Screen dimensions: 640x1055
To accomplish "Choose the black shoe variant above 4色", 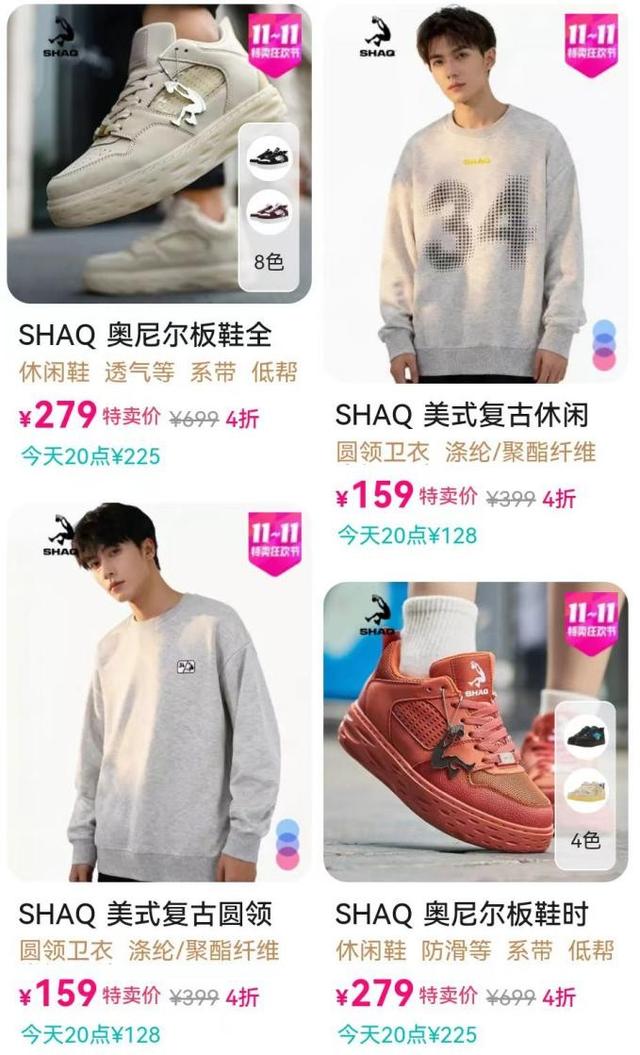I will click(x=585, y=737).
